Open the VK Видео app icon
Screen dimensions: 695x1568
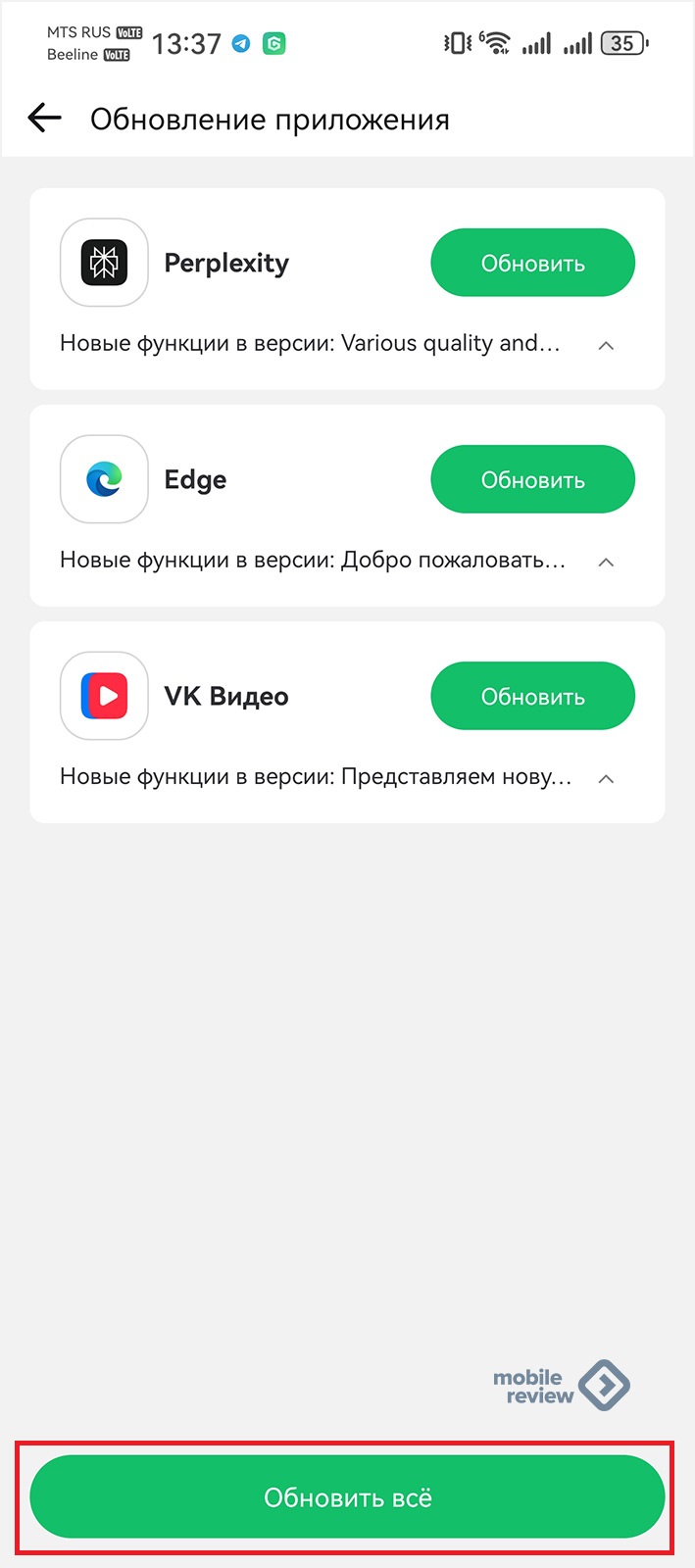[104, 696]
